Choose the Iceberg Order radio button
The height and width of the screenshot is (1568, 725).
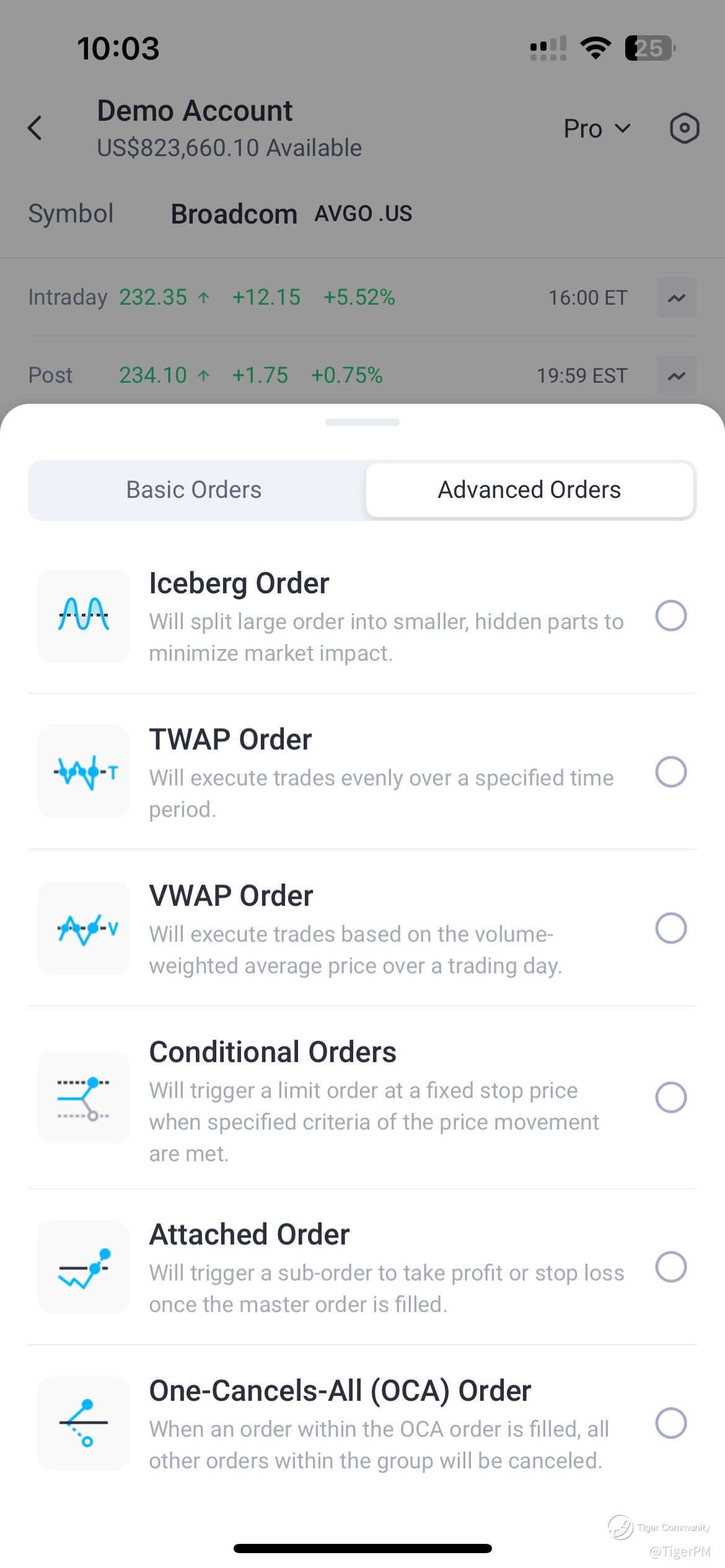pyautogui.click(x=671, y=616)
